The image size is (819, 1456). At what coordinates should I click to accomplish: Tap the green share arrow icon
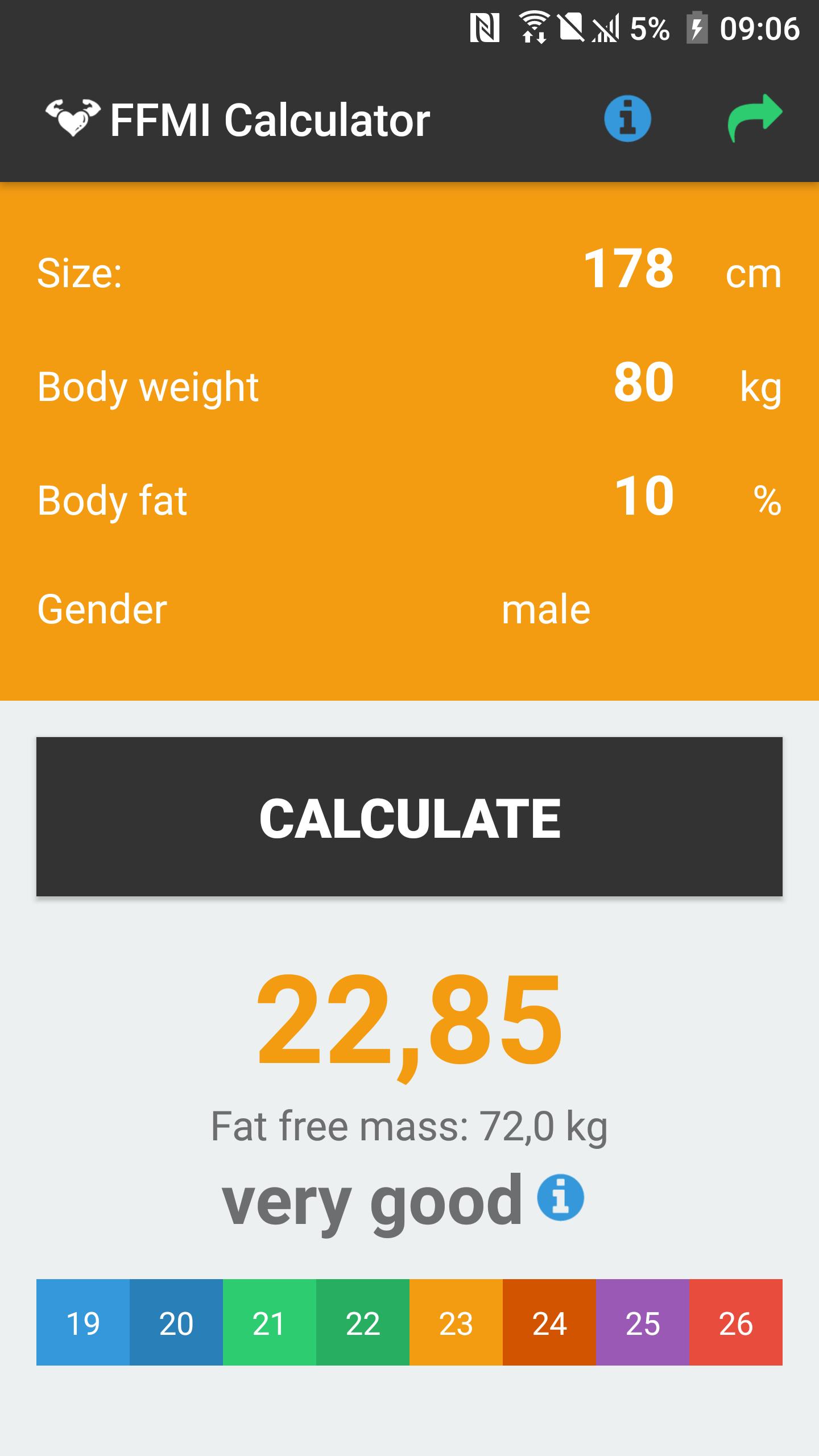click(x=754, y=117)
